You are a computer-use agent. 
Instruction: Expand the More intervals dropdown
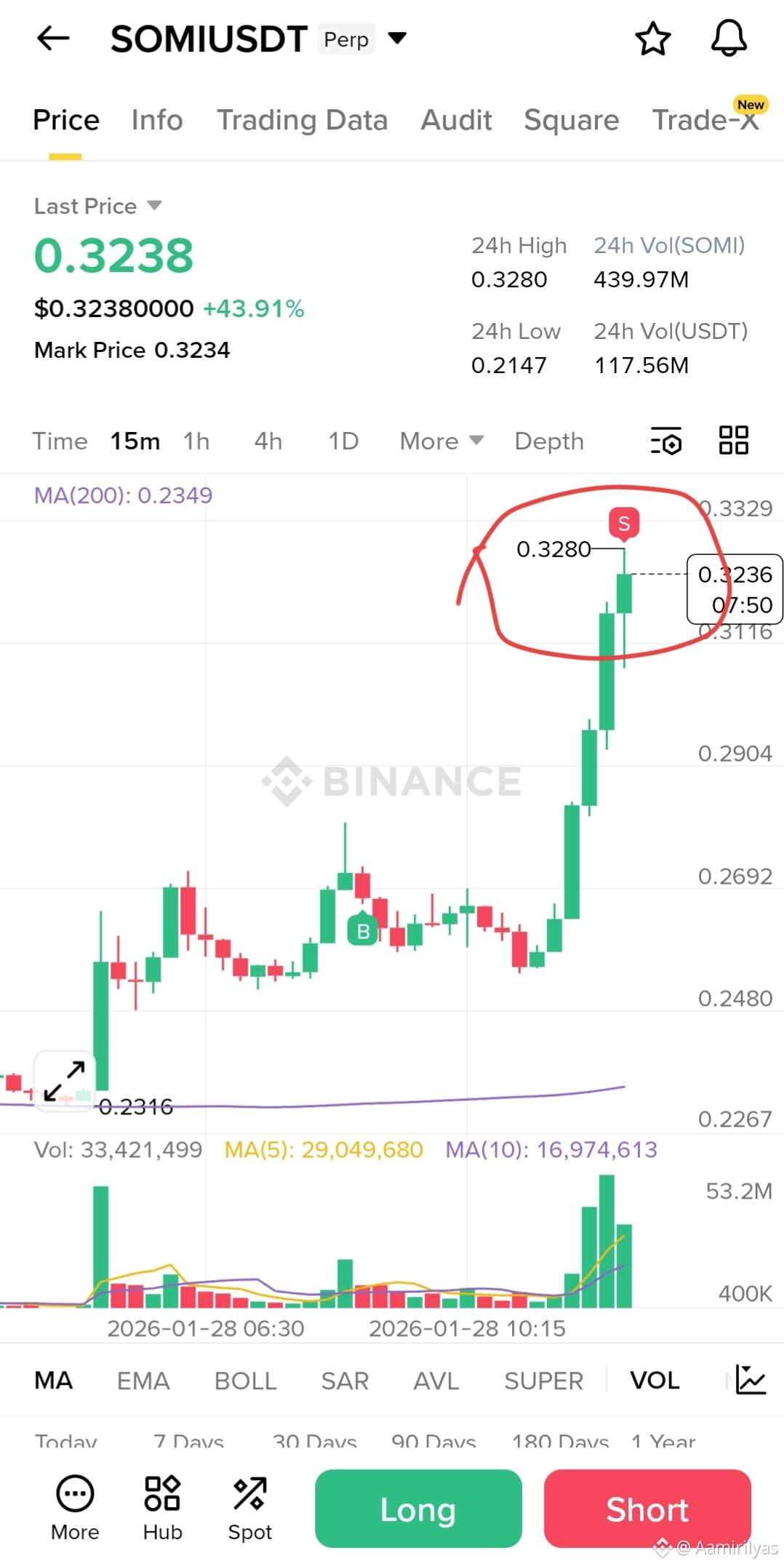click(441, 441)
